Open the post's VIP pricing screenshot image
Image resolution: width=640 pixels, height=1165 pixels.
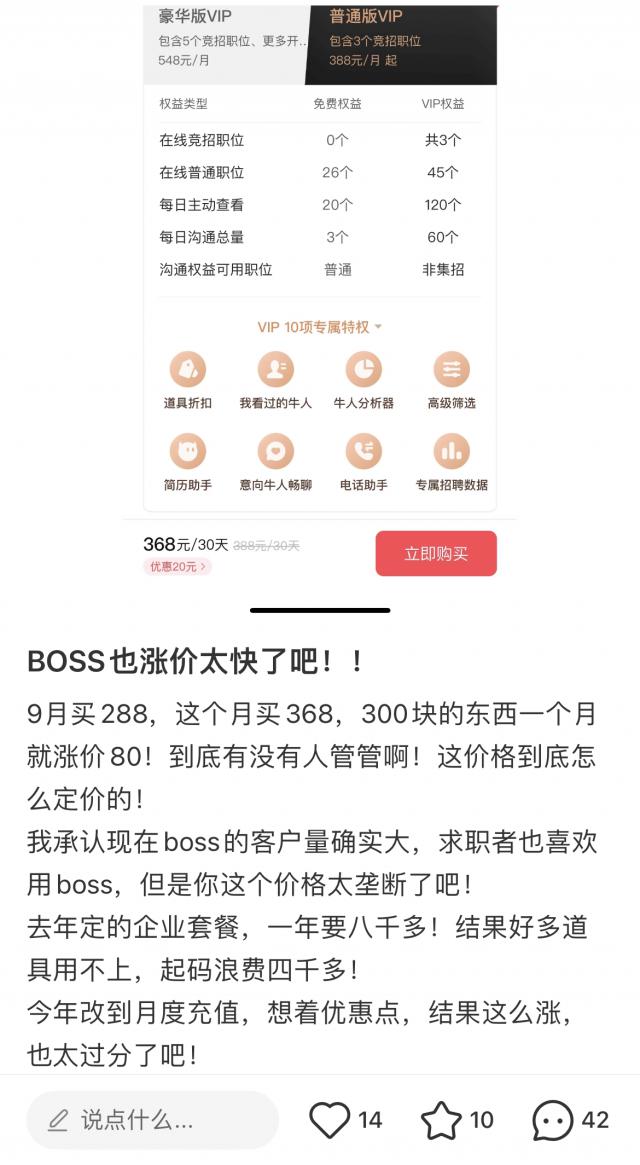point(320,290)
